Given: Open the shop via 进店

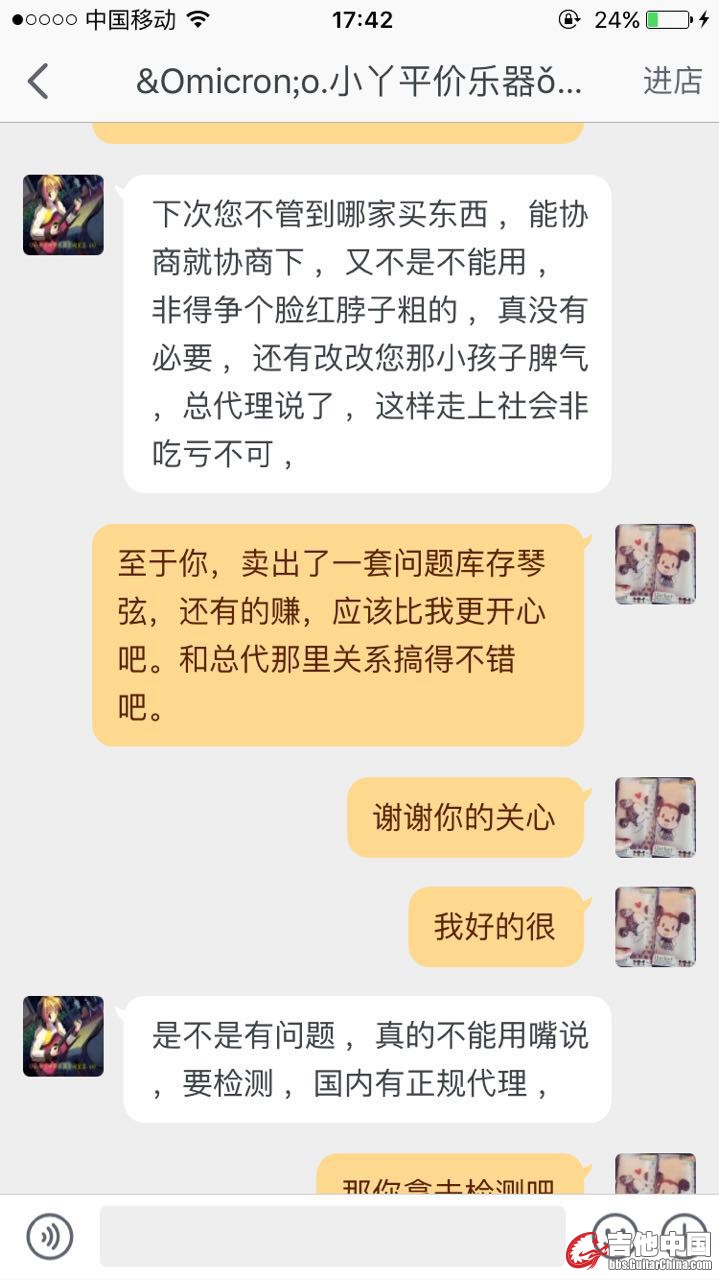Looking at the screenshot, I should pyautogui.click(x=672, y=81).
